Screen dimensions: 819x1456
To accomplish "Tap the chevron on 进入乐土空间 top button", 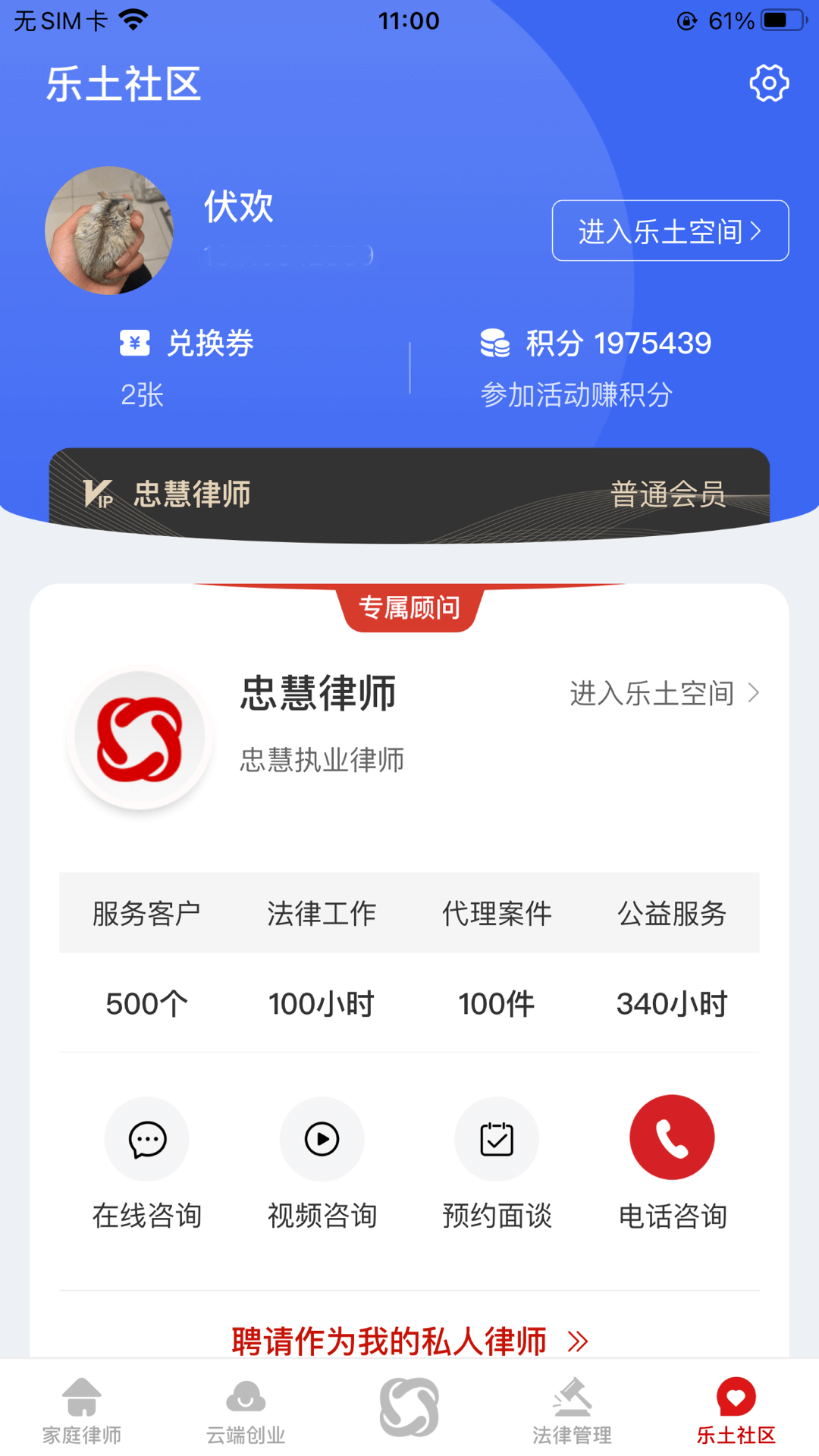I will click(x=754, y=231).
